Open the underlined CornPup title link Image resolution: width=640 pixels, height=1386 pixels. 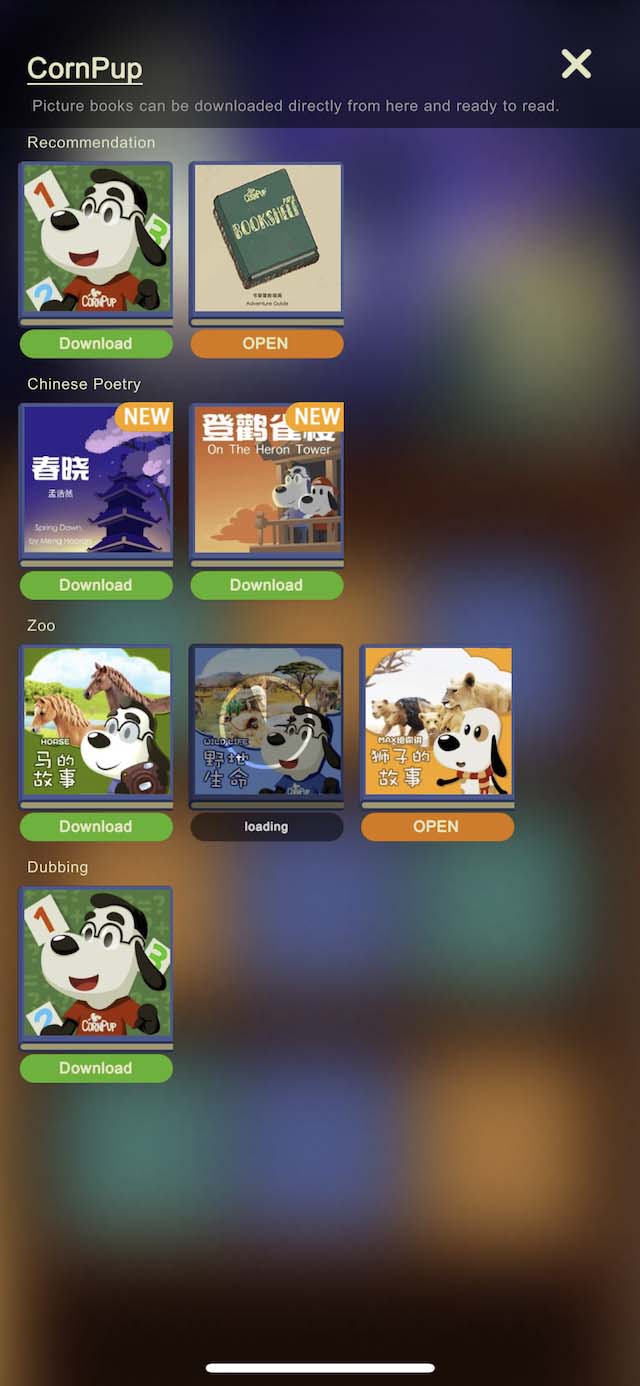[85, 68]
